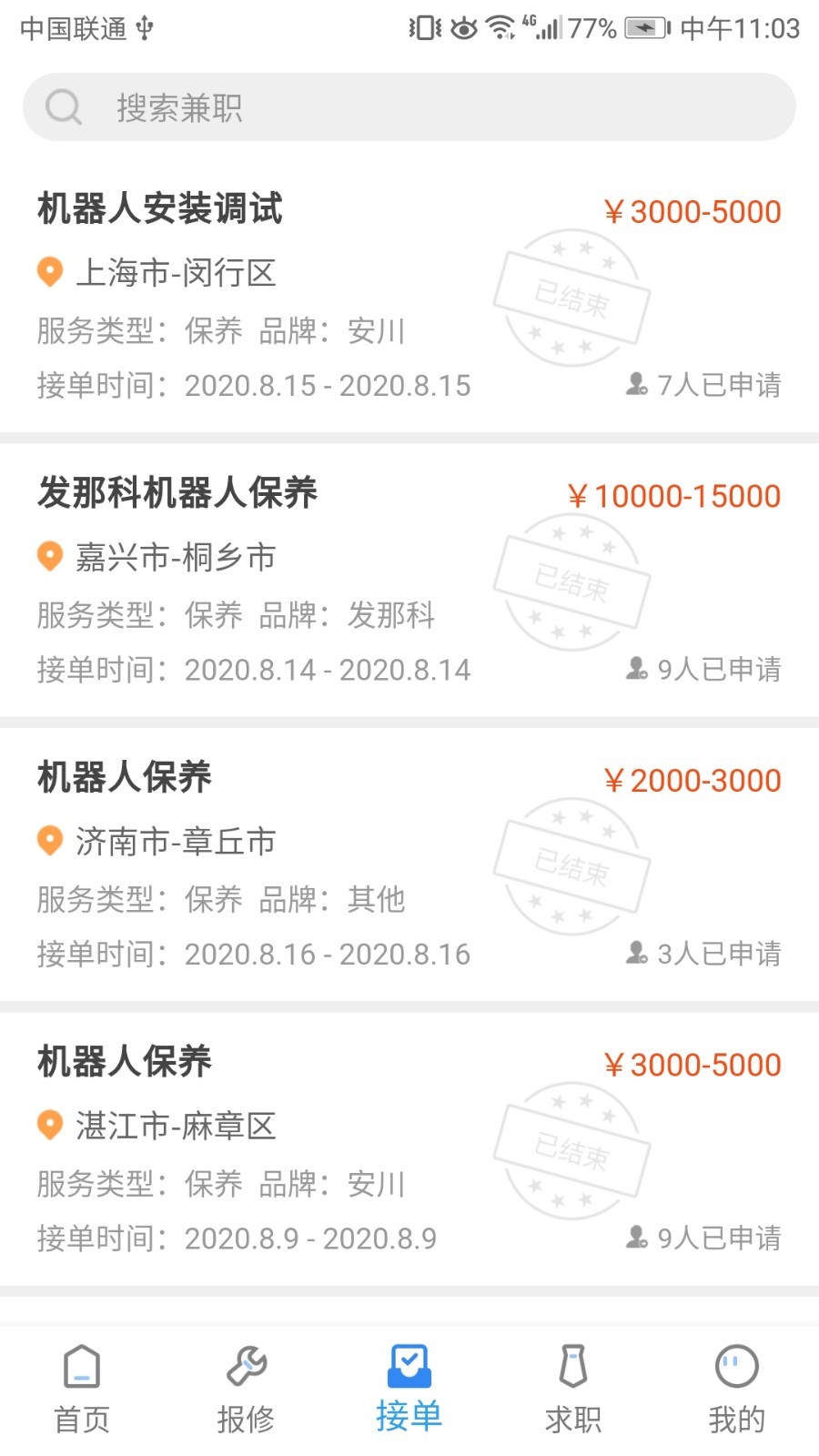Click the person icon near 3人已申请
Image resolution: width=819 pixels, height=1456 pixels.
pos(635,953)
